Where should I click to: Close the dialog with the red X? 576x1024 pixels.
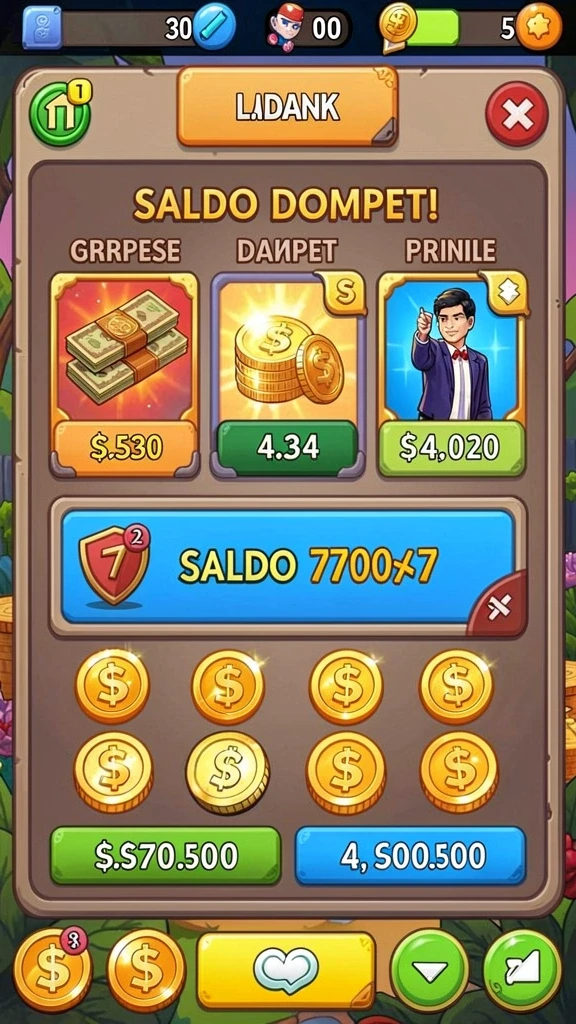pos(517,116)
